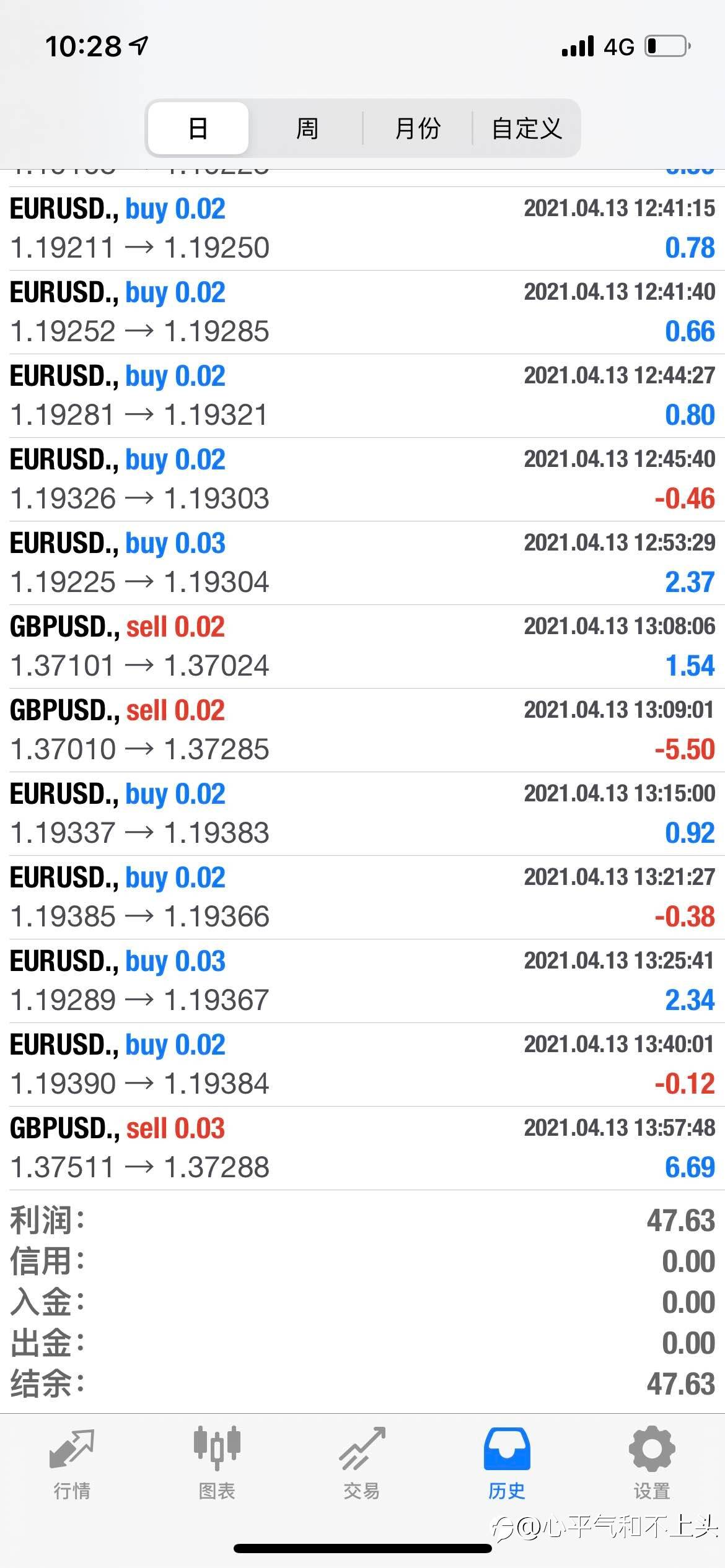Expand the GBPUSD sell trade with -5.50 loss
Screen dimensions: 725x1568
tap(362, 730)
